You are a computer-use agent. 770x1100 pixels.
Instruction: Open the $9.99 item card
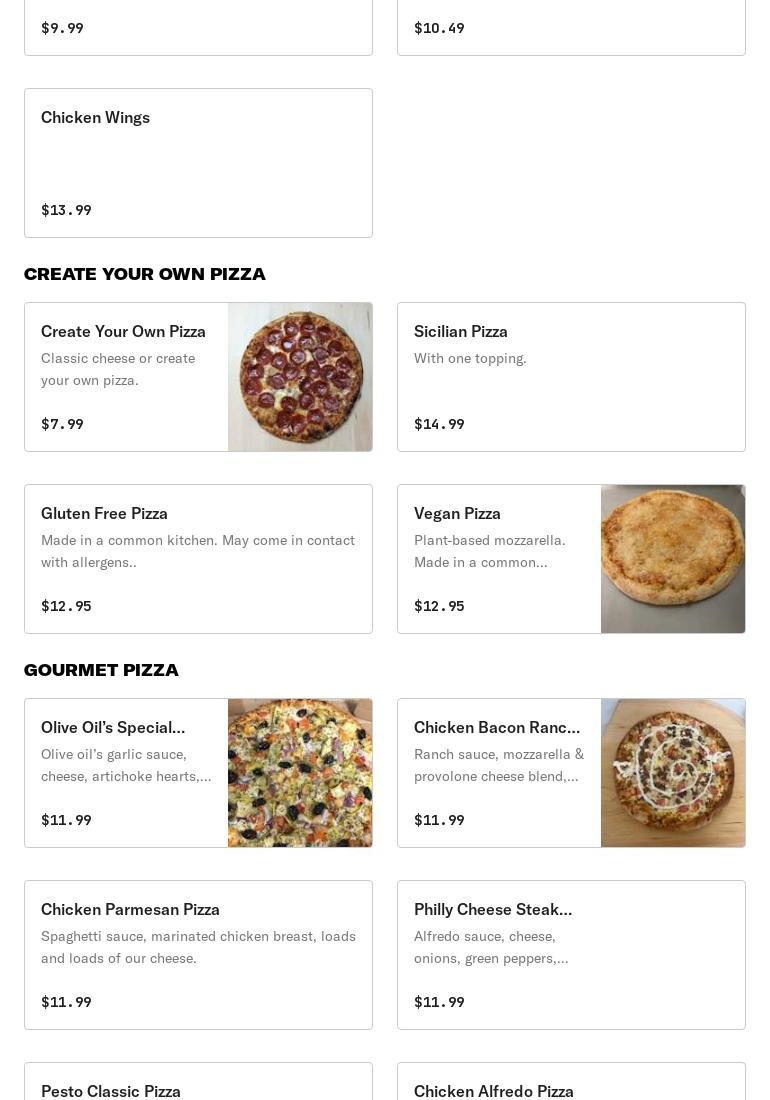click(x=198, y=27)
